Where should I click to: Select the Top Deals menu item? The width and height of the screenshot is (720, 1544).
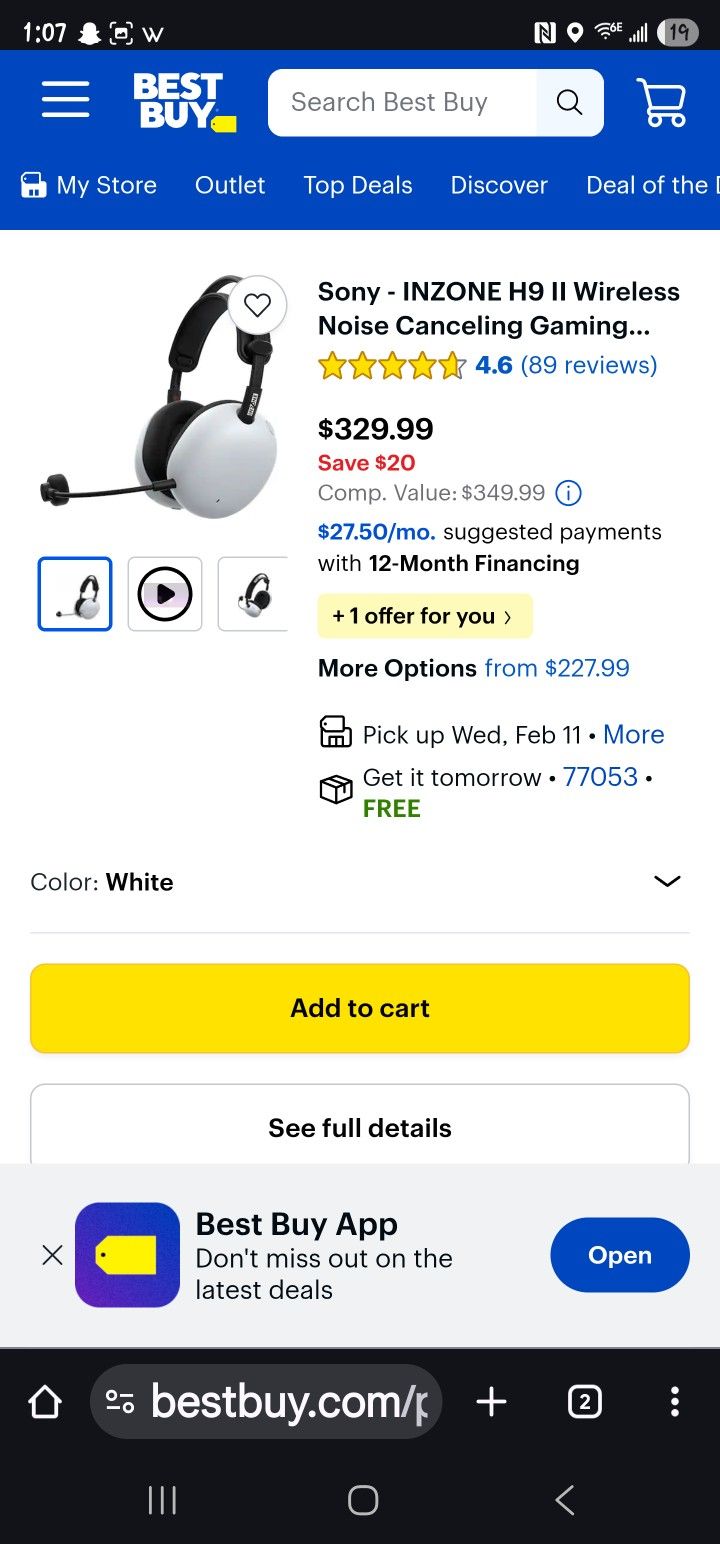pyautogui.click(x=358, y=185)
